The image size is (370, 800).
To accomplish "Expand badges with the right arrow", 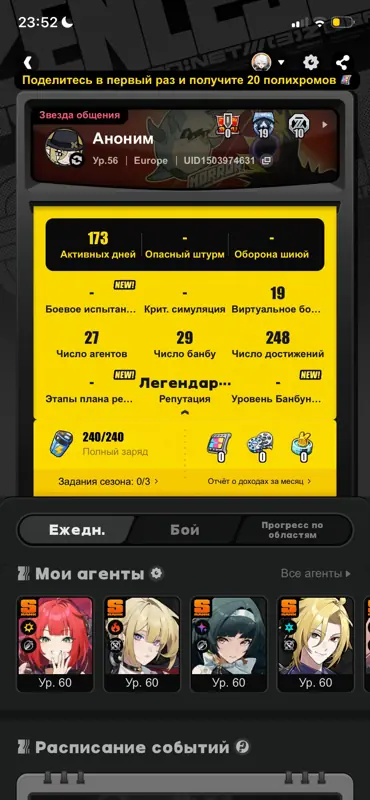I will pos(325,124).
